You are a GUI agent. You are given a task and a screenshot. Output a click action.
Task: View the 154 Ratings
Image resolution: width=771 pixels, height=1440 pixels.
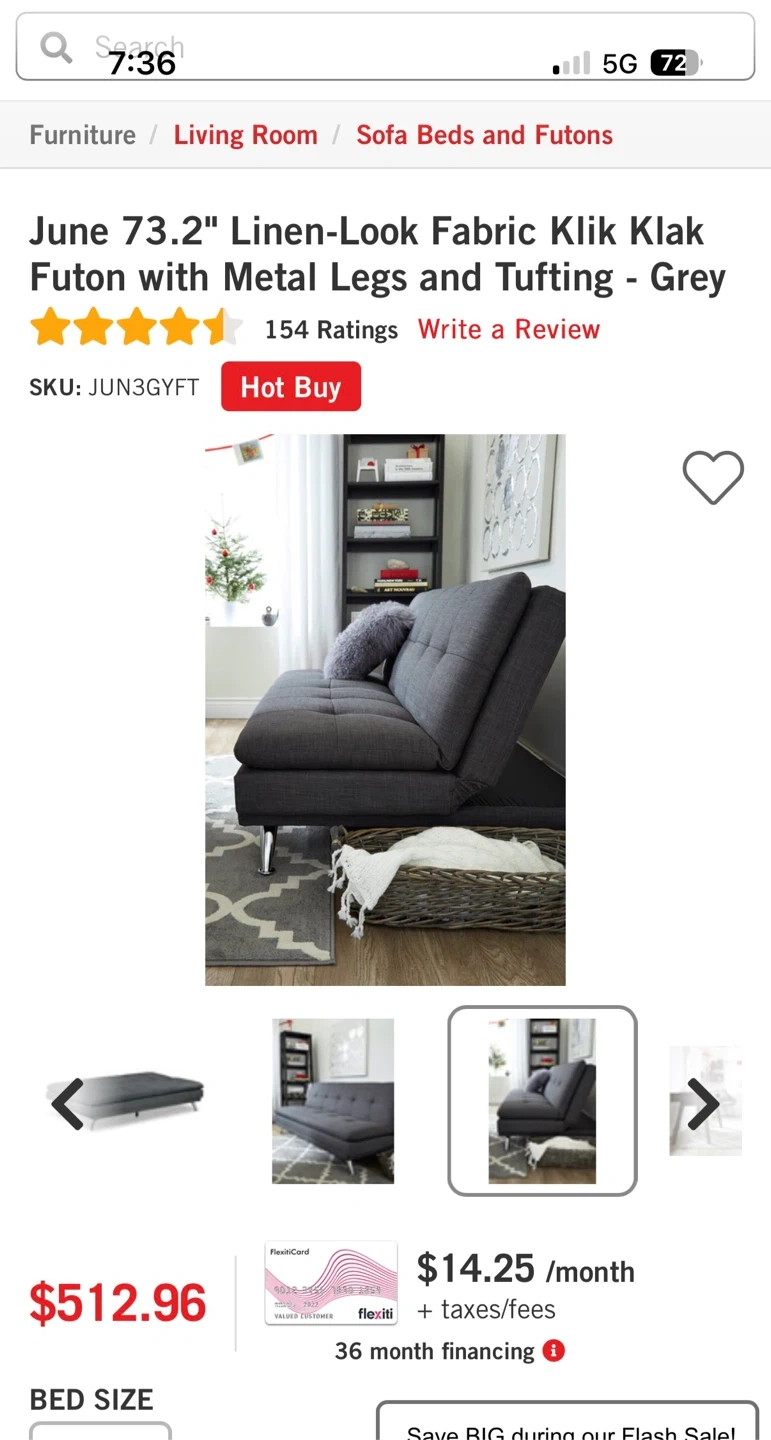(330, 329)
